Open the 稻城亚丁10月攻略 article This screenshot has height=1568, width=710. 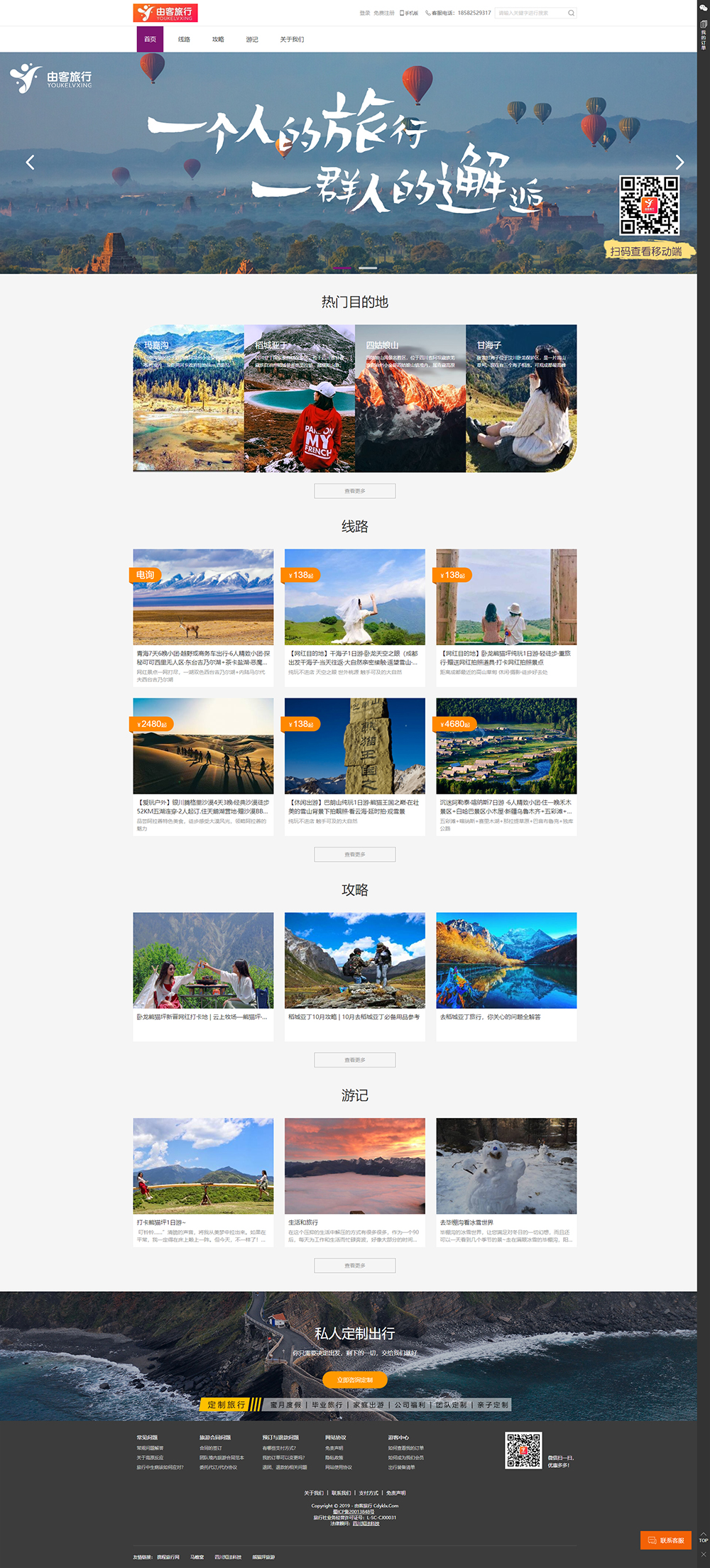tap(354, 975)
